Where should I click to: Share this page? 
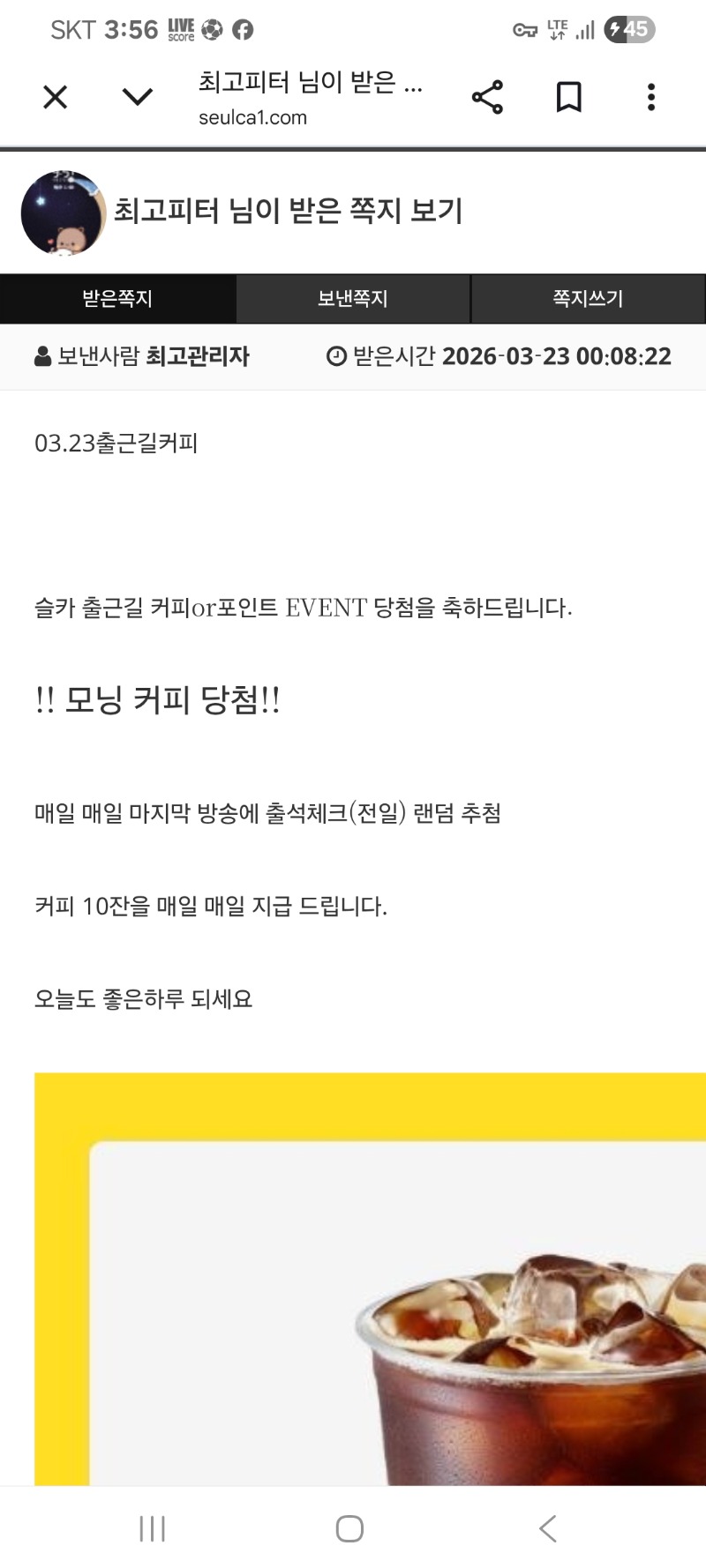[x=487, y=97]
